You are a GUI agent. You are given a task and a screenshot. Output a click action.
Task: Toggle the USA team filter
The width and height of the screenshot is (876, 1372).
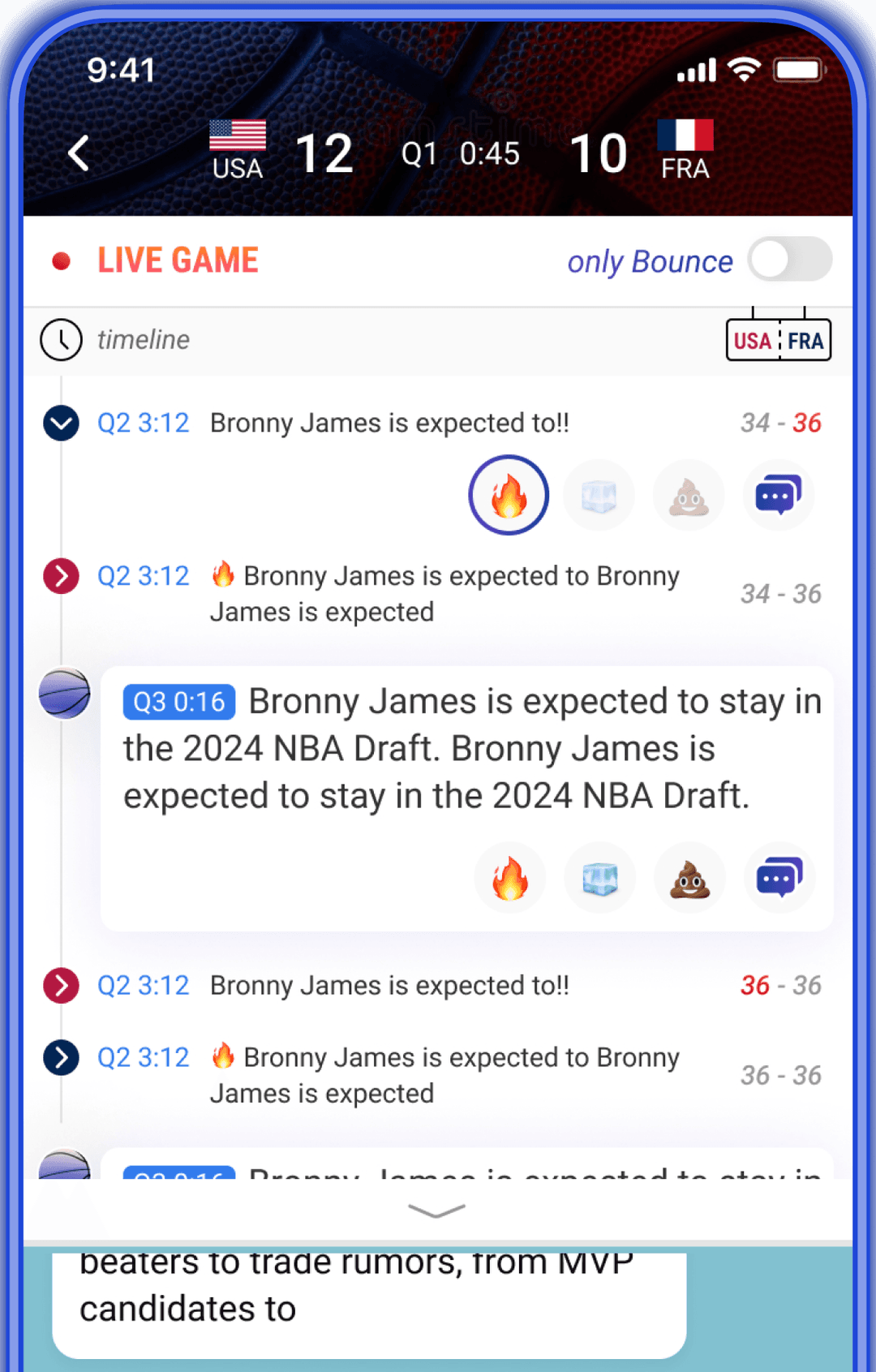[752, 340]
